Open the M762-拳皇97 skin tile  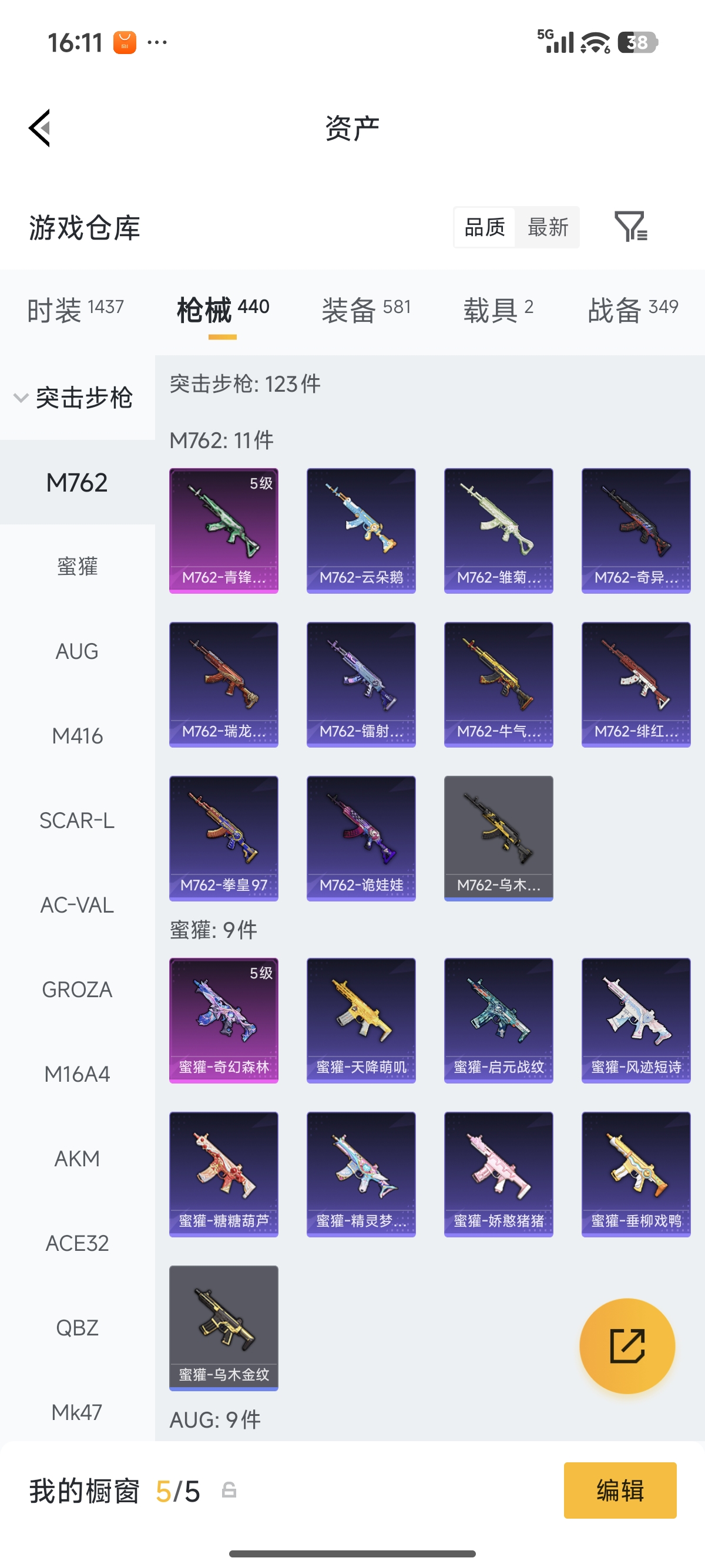click(x=223, y=838)
